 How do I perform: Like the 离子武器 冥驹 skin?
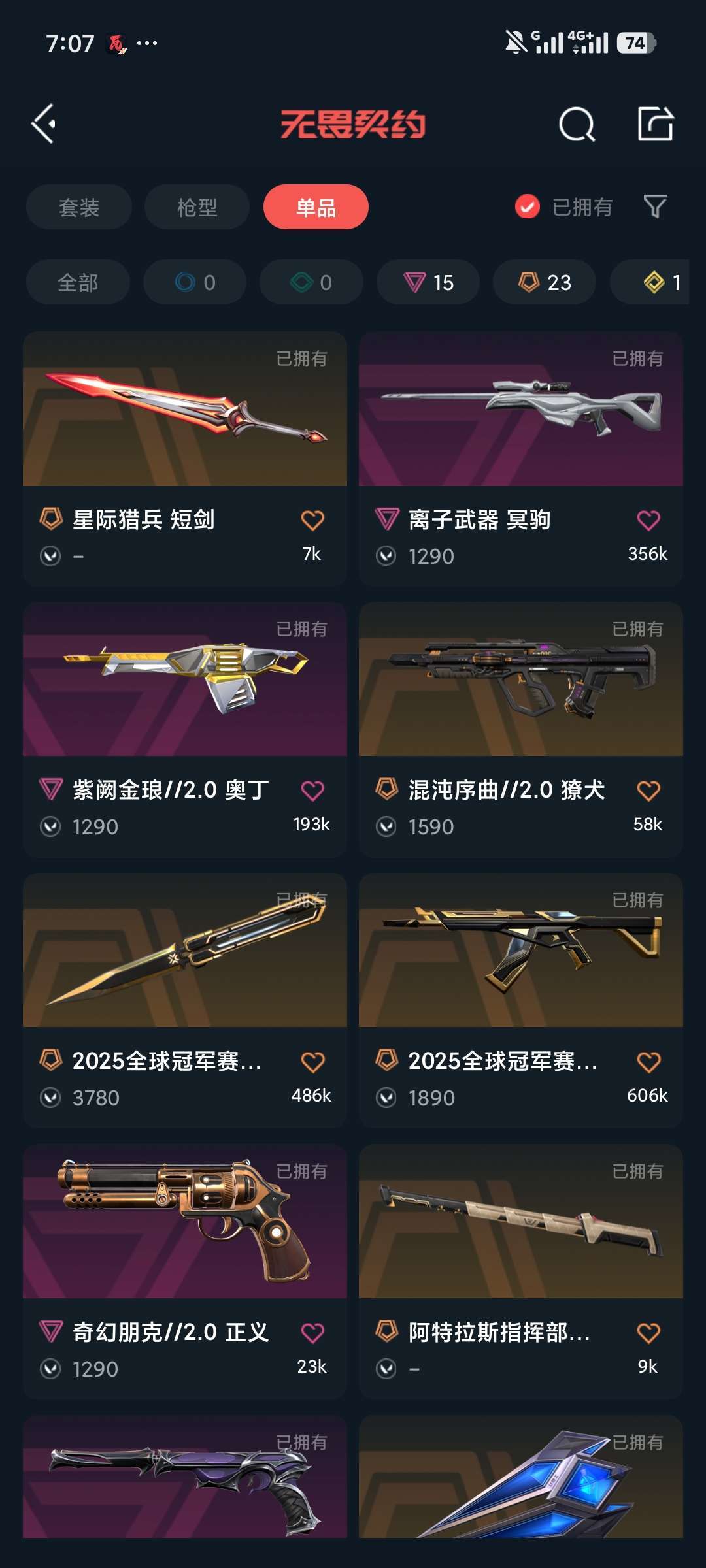[648, 521]
